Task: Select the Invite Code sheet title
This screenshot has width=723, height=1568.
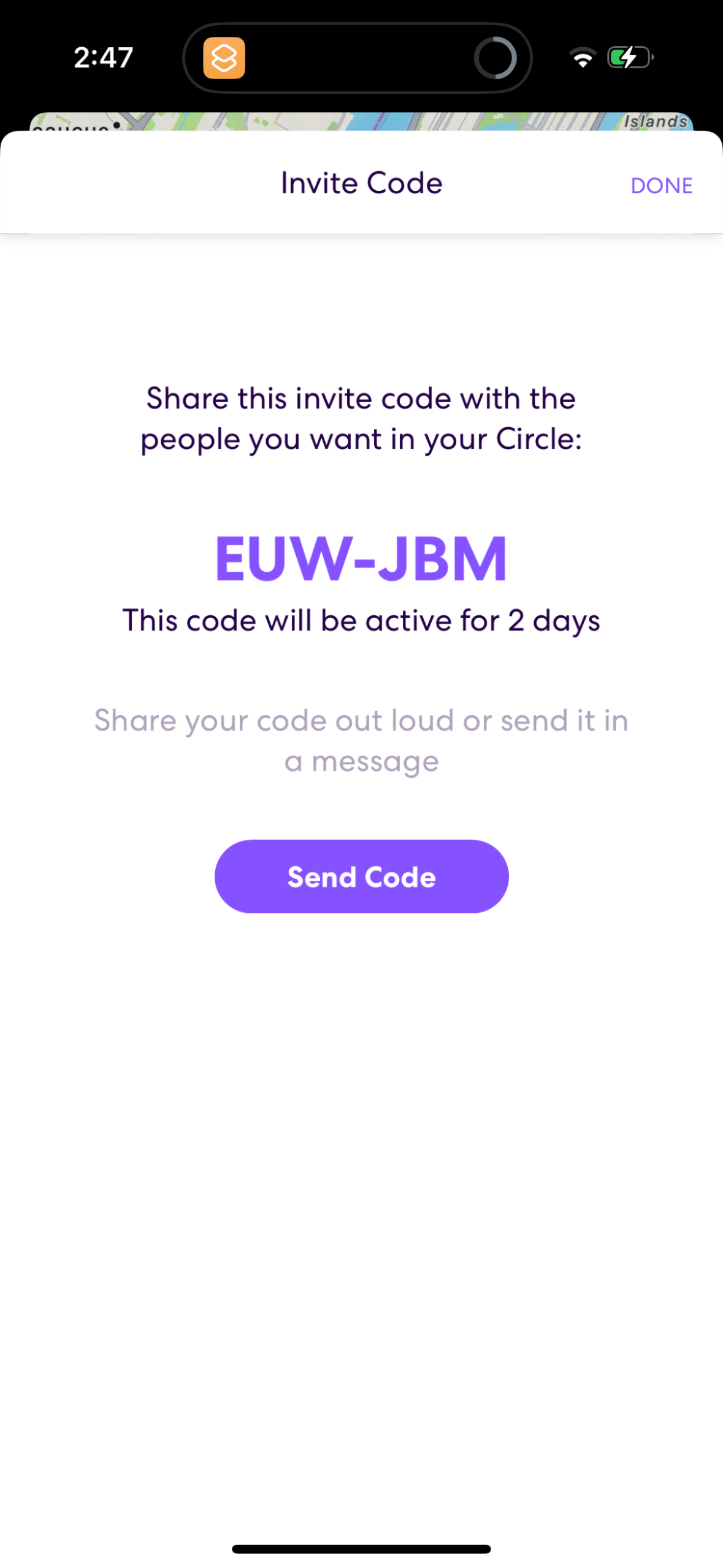Action: click(361, 182)
